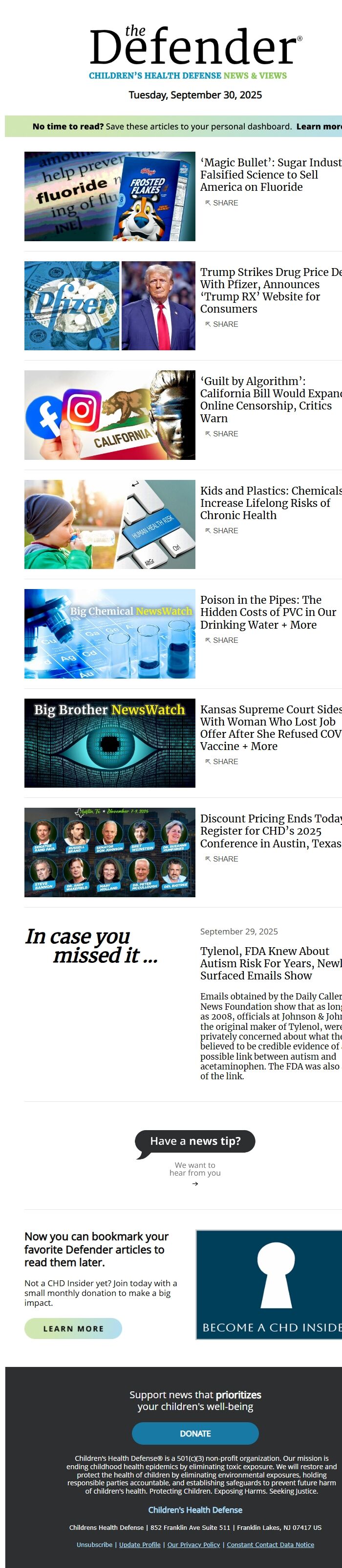Open the Pfizer and Trump article image
Viewport: 342px width, 1568px height.
tap(109, 306)
